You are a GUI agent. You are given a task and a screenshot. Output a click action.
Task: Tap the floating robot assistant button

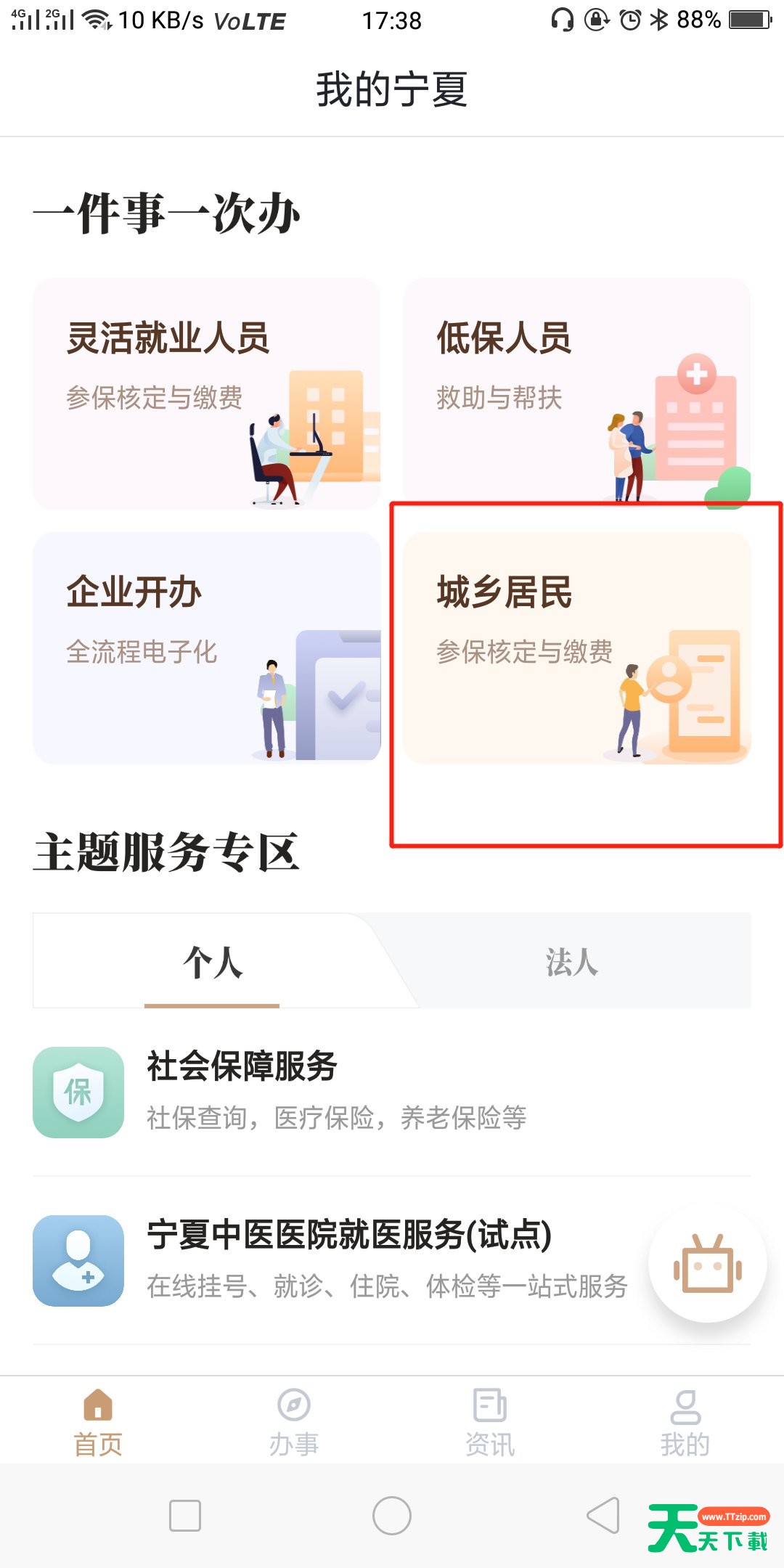(708, 1265)
